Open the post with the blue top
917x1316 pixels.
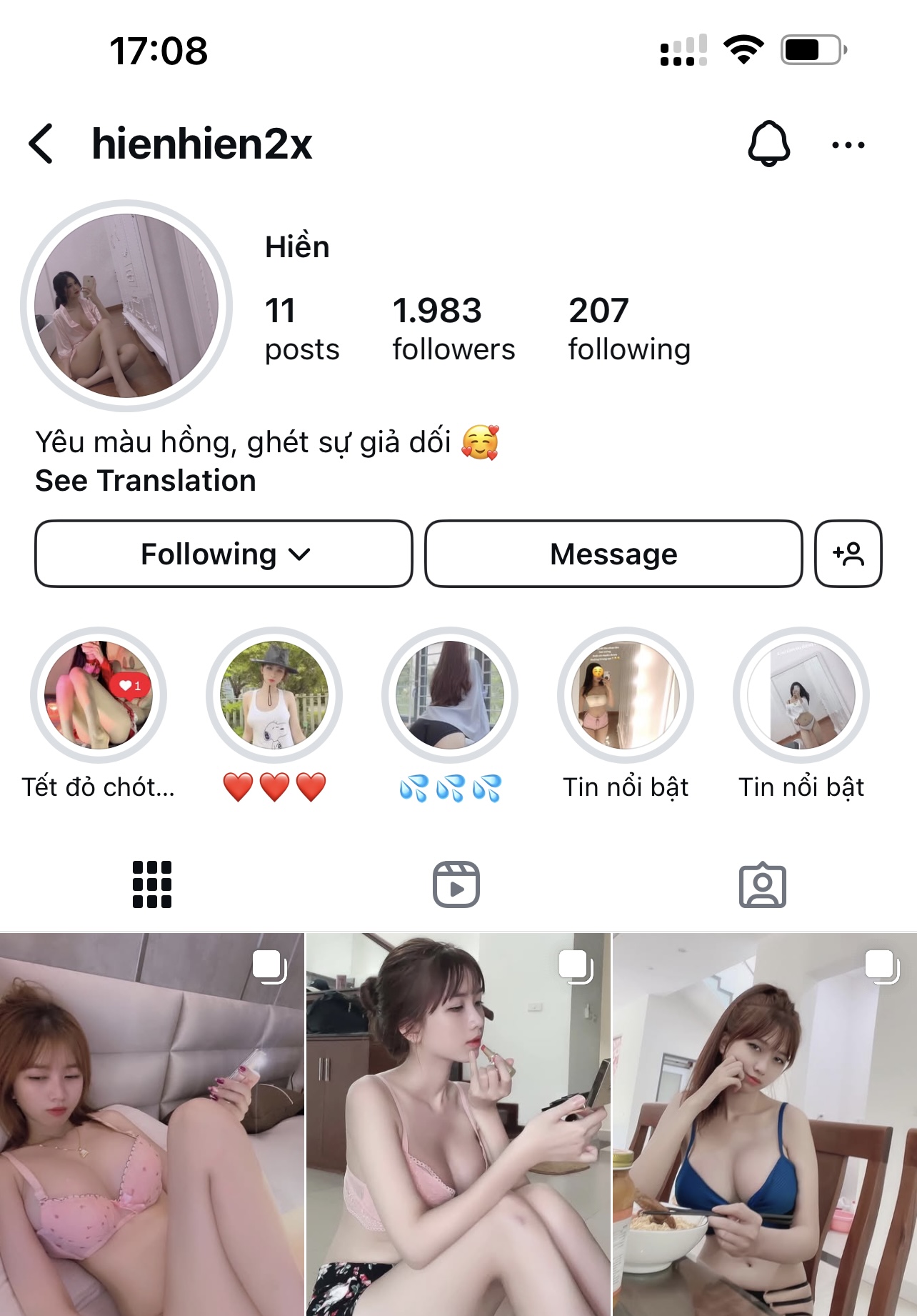pyautogui.click(x=765, y=1125)
